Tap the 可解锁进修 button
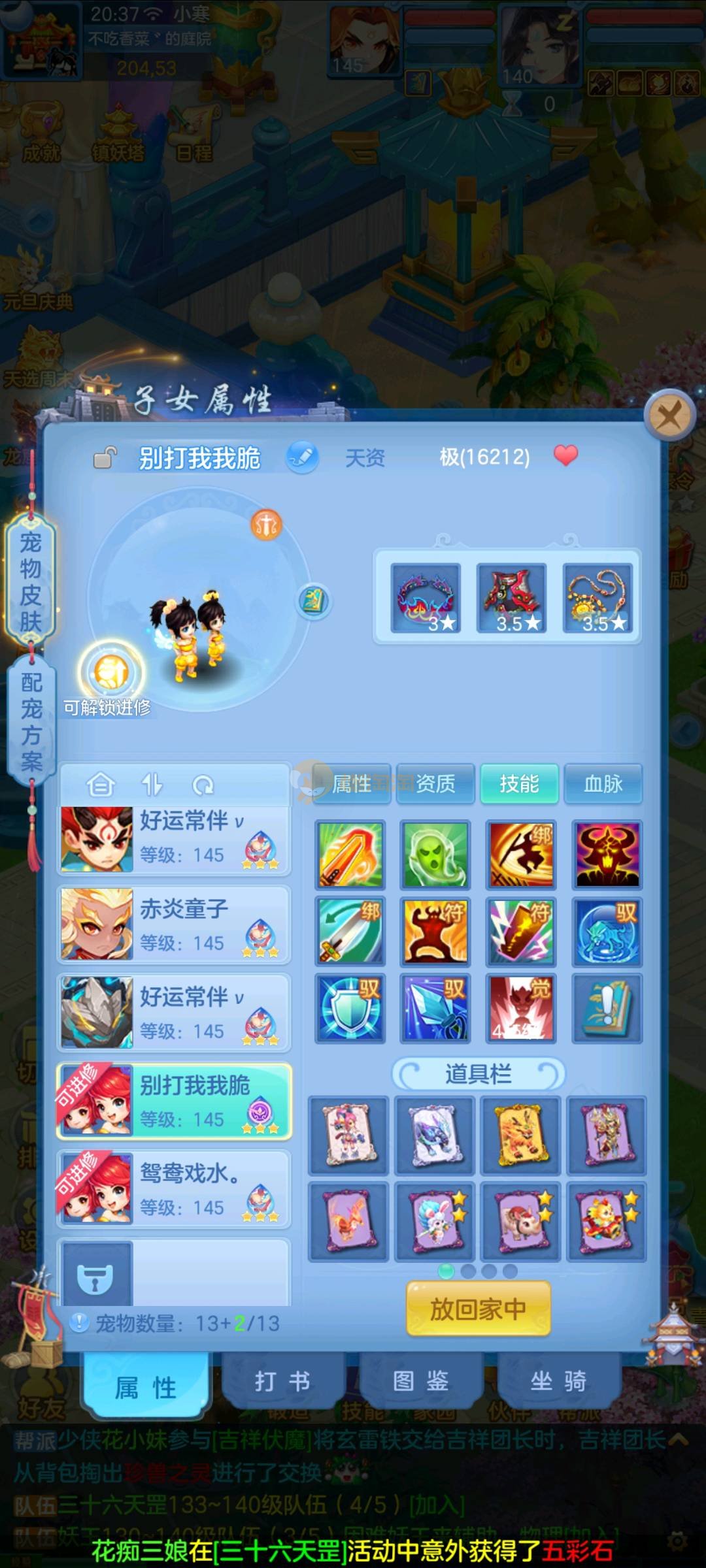 point(111,673)
